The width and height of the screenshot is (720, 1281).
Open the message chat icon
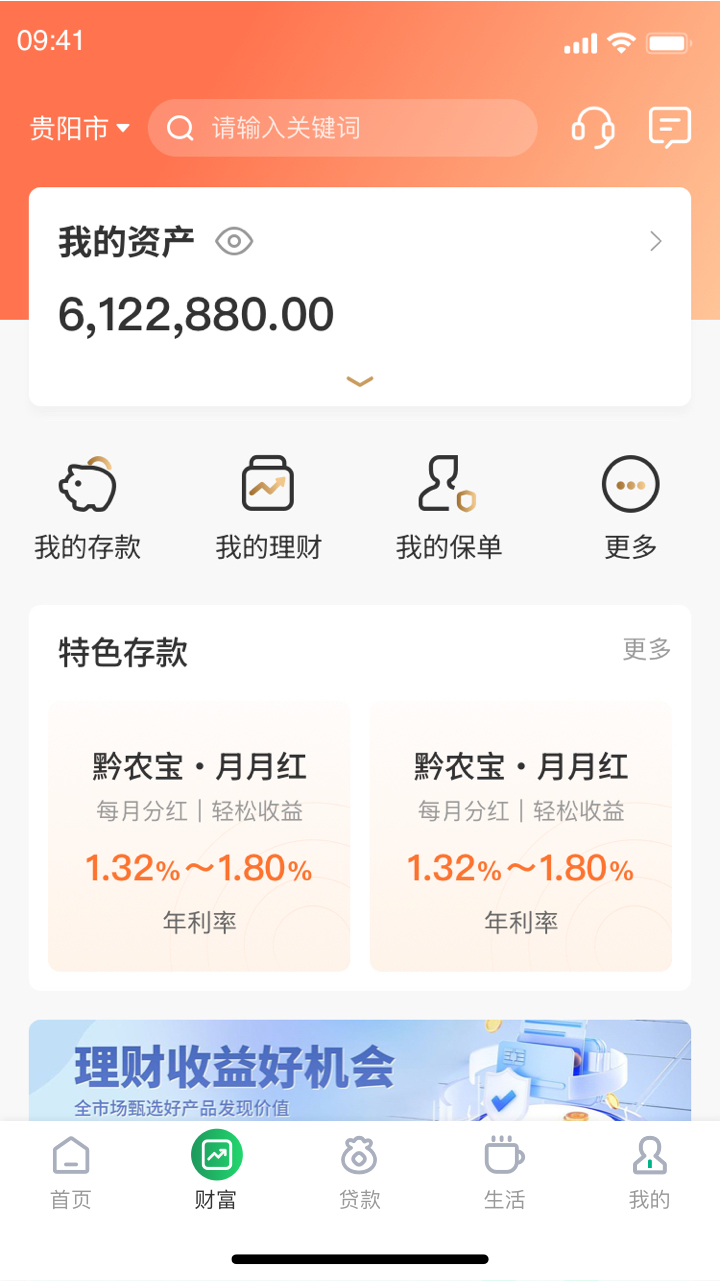(668, 126)
